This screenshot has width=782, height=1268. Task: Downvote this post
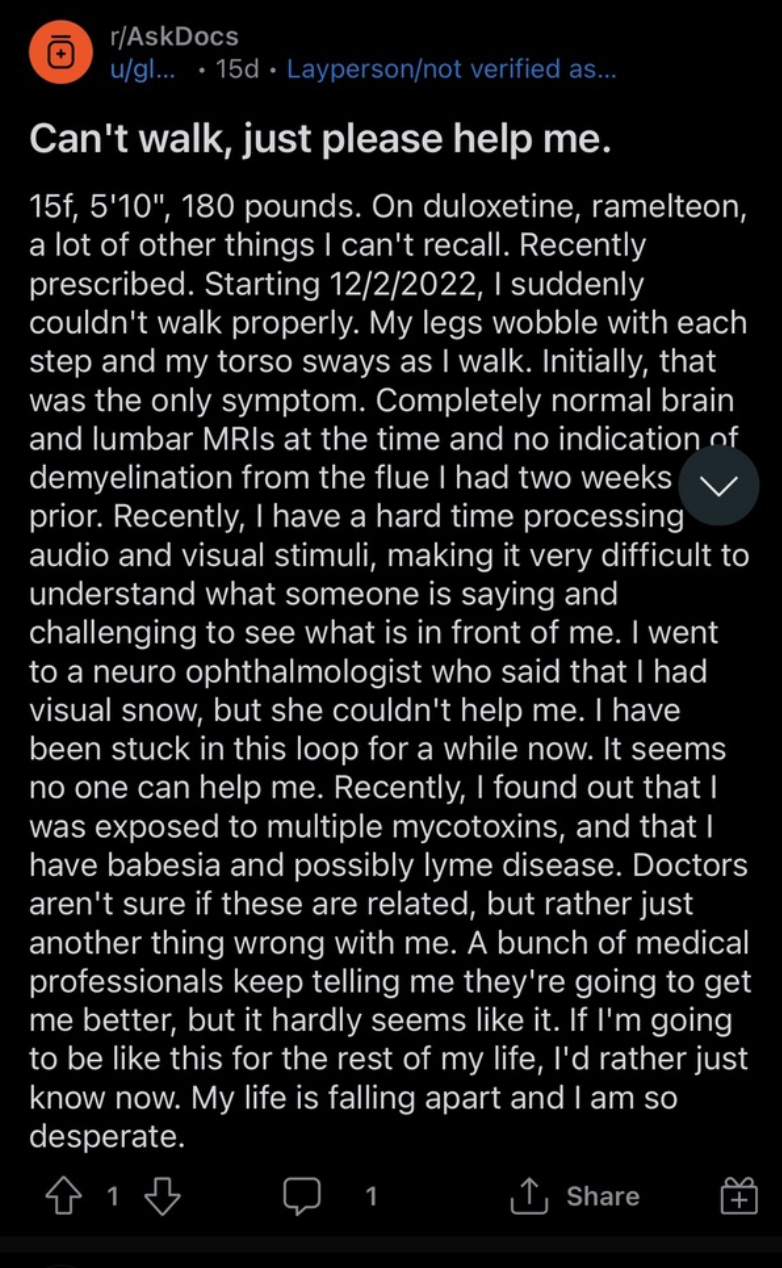pos(161,1196)
